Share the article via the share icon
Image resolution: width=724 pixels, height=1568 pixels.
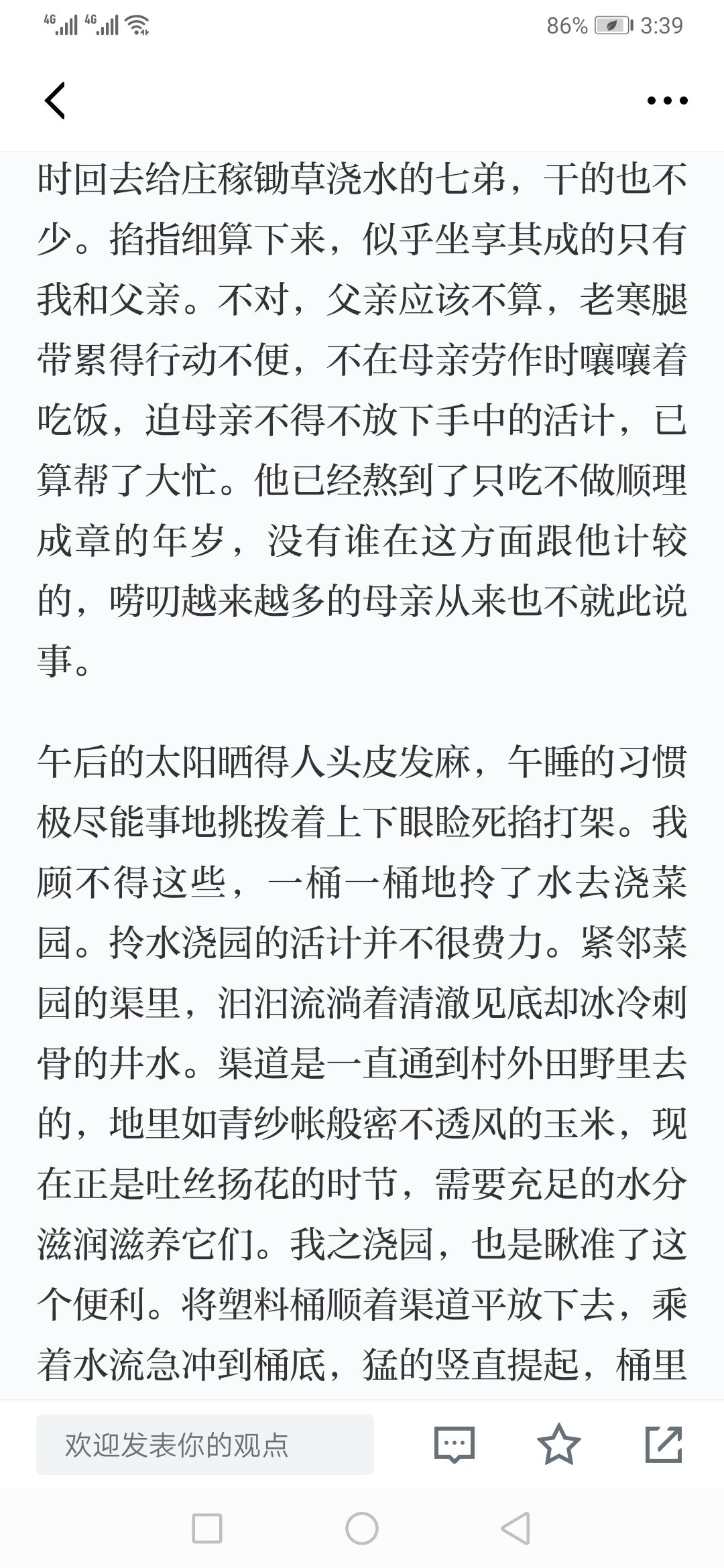click(664, 1445)
